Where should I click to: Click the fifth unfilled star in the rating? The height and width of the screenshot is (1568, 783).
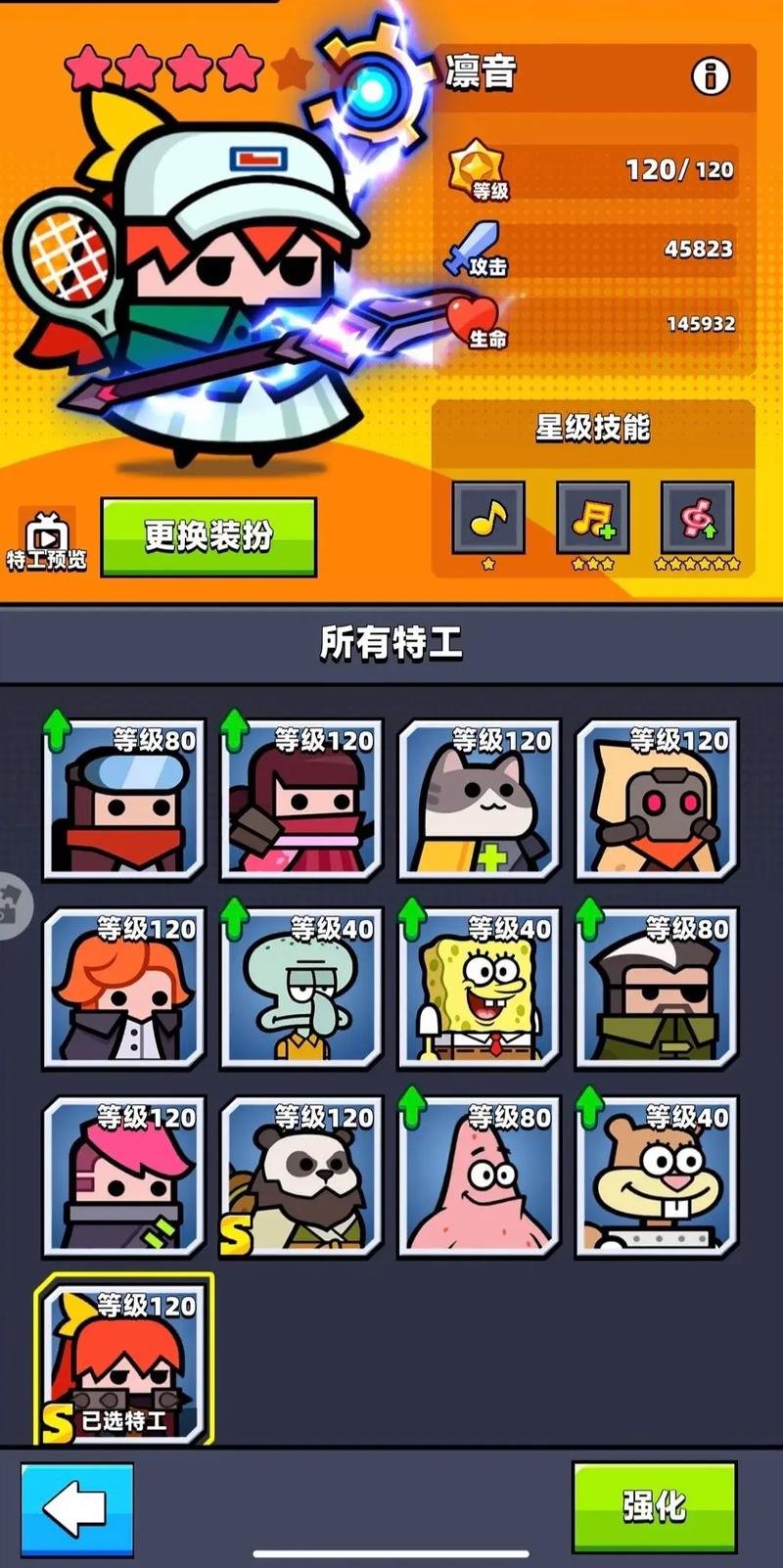pos(289,69)
